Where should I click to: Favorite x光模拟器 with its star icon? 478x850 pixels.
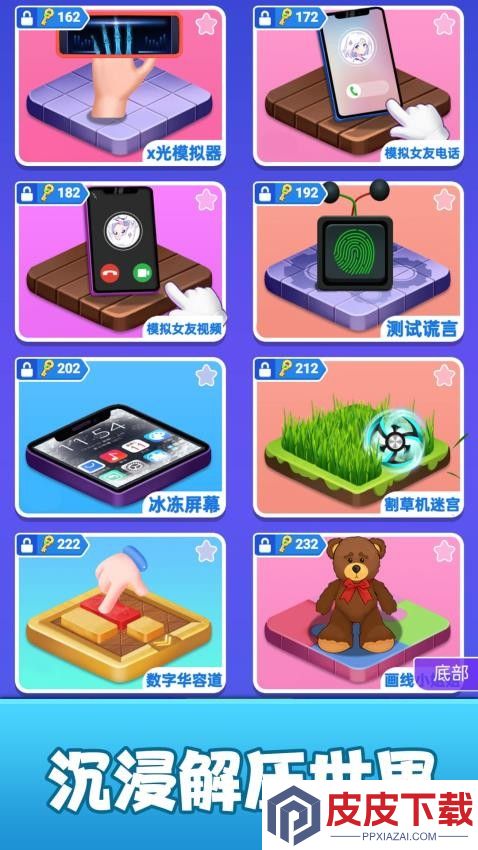(x=206, y=24)
